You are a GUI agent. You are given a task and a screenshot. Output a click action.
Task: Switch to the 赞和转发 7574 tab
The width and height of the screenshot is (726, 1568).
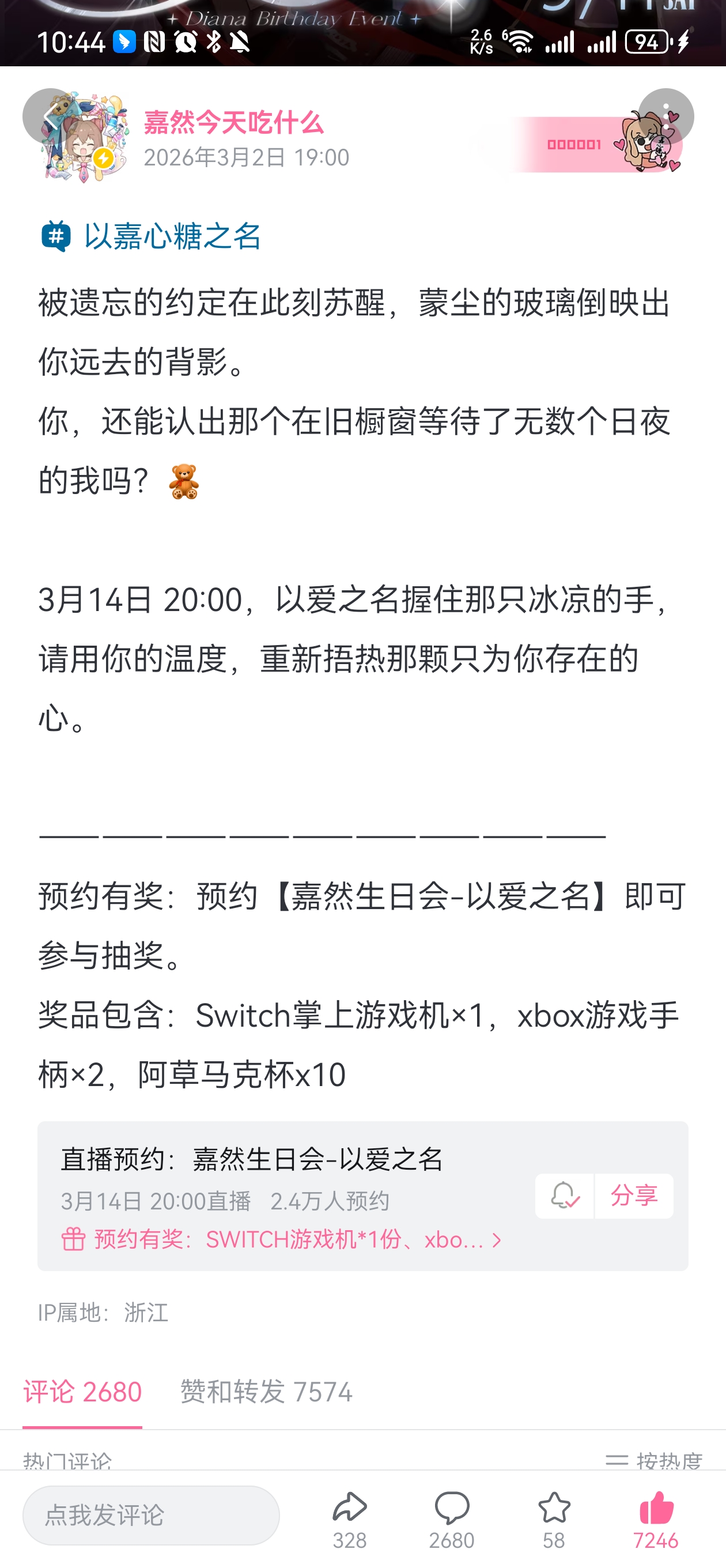(266, 1392)
